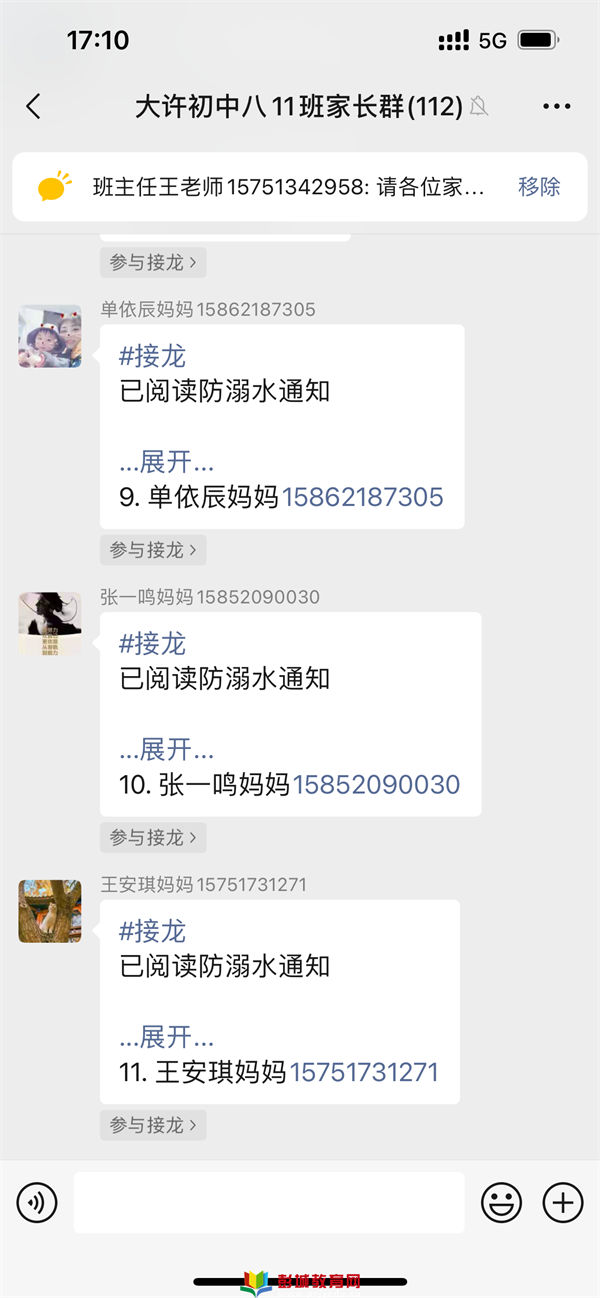Join 接龙 under 单依辰妈妈's message
Screen dimensions: 600x1298
tap(153, 550)
